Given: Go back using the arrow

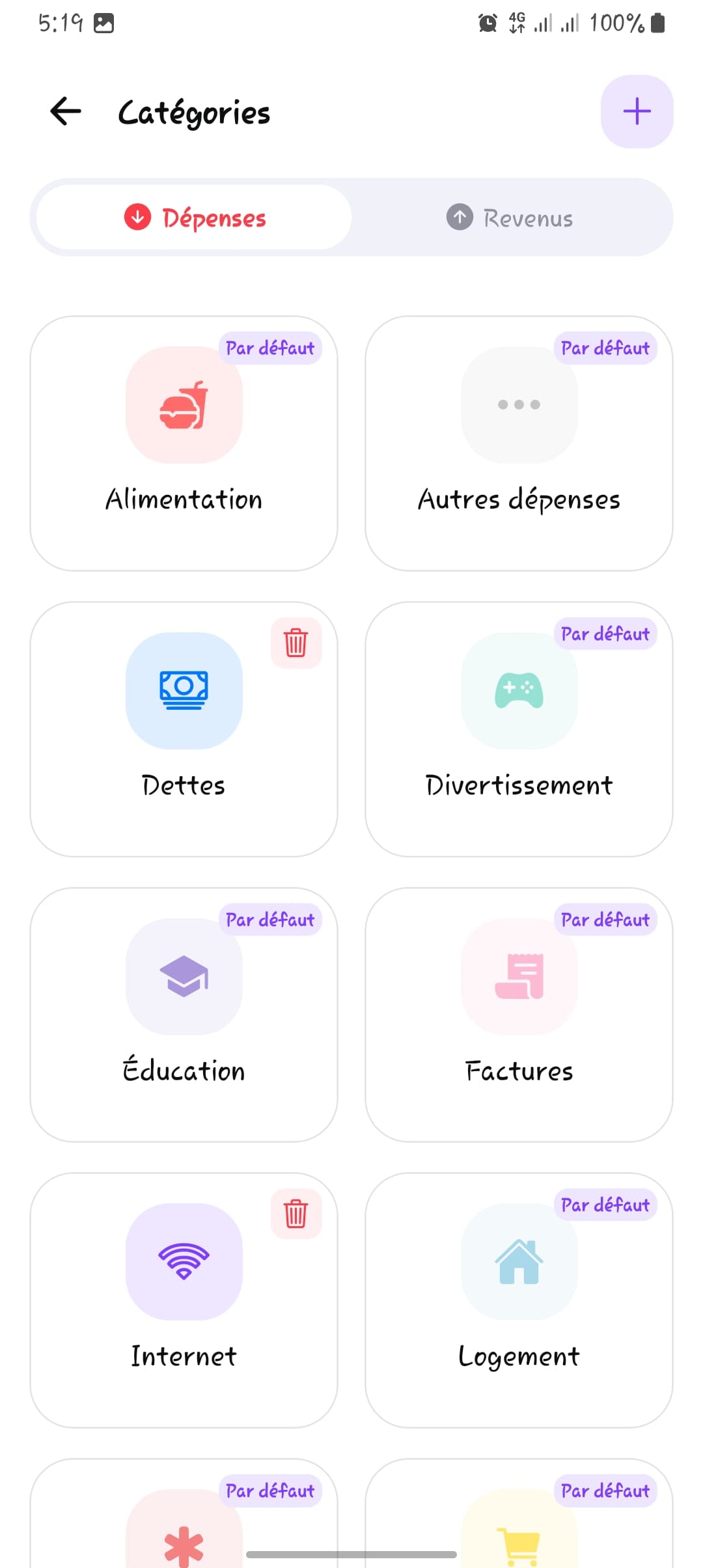Looking at the screenshot, I should click(x=64, y=111).
